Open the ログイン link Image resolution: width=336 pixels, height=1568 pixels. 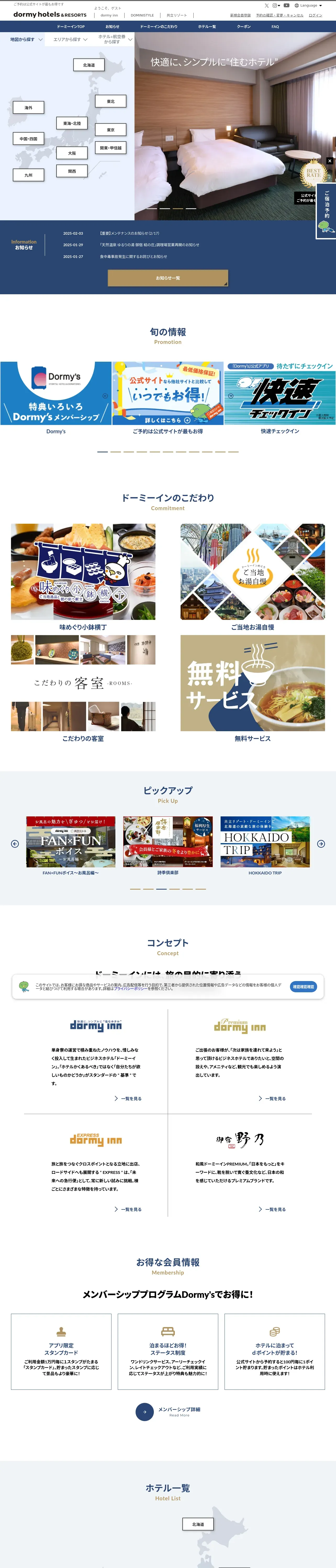click(x=315, y=15)
